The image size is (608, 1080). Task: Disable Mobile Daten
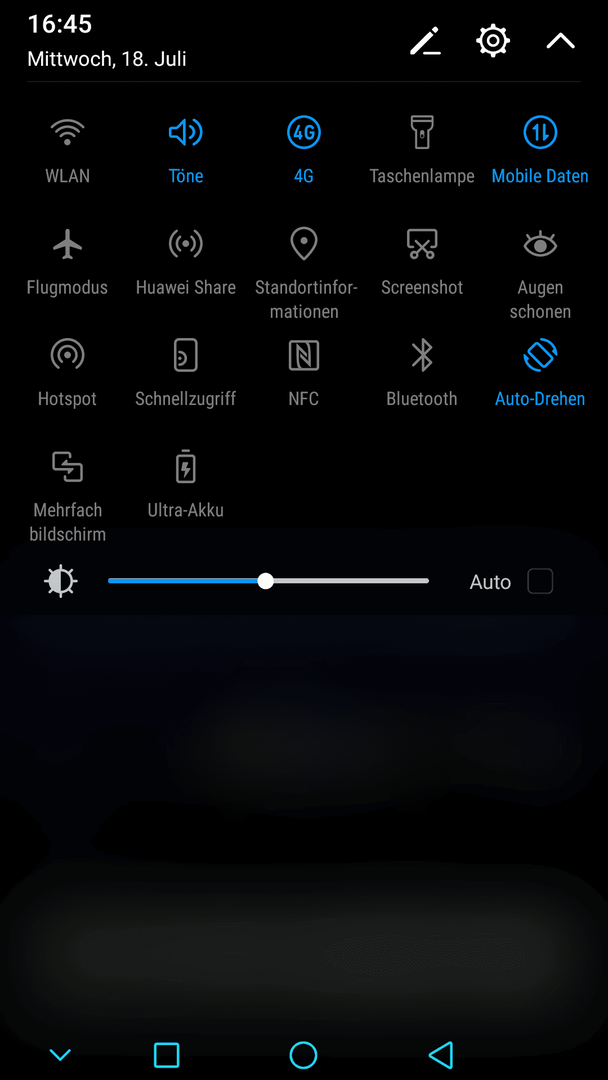coord(540,148)
